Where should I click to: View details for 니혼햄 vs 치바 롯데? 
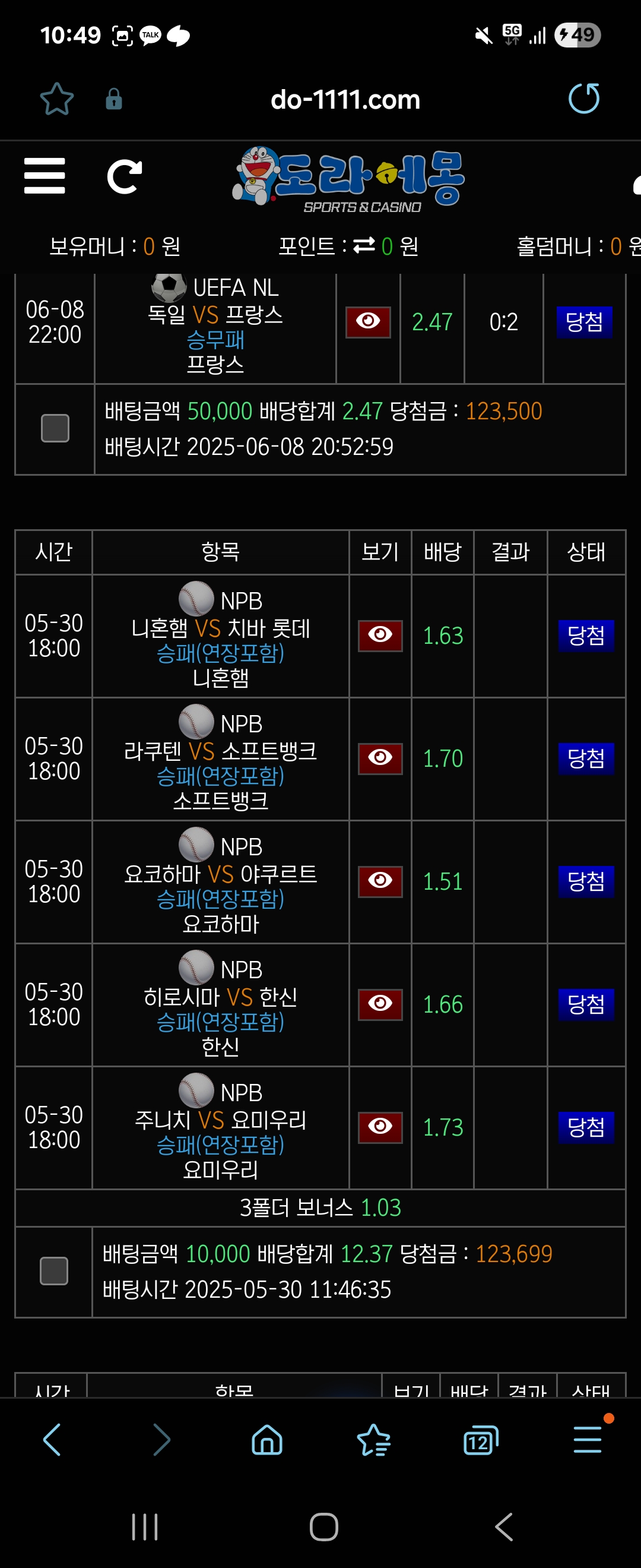(380, 636)
